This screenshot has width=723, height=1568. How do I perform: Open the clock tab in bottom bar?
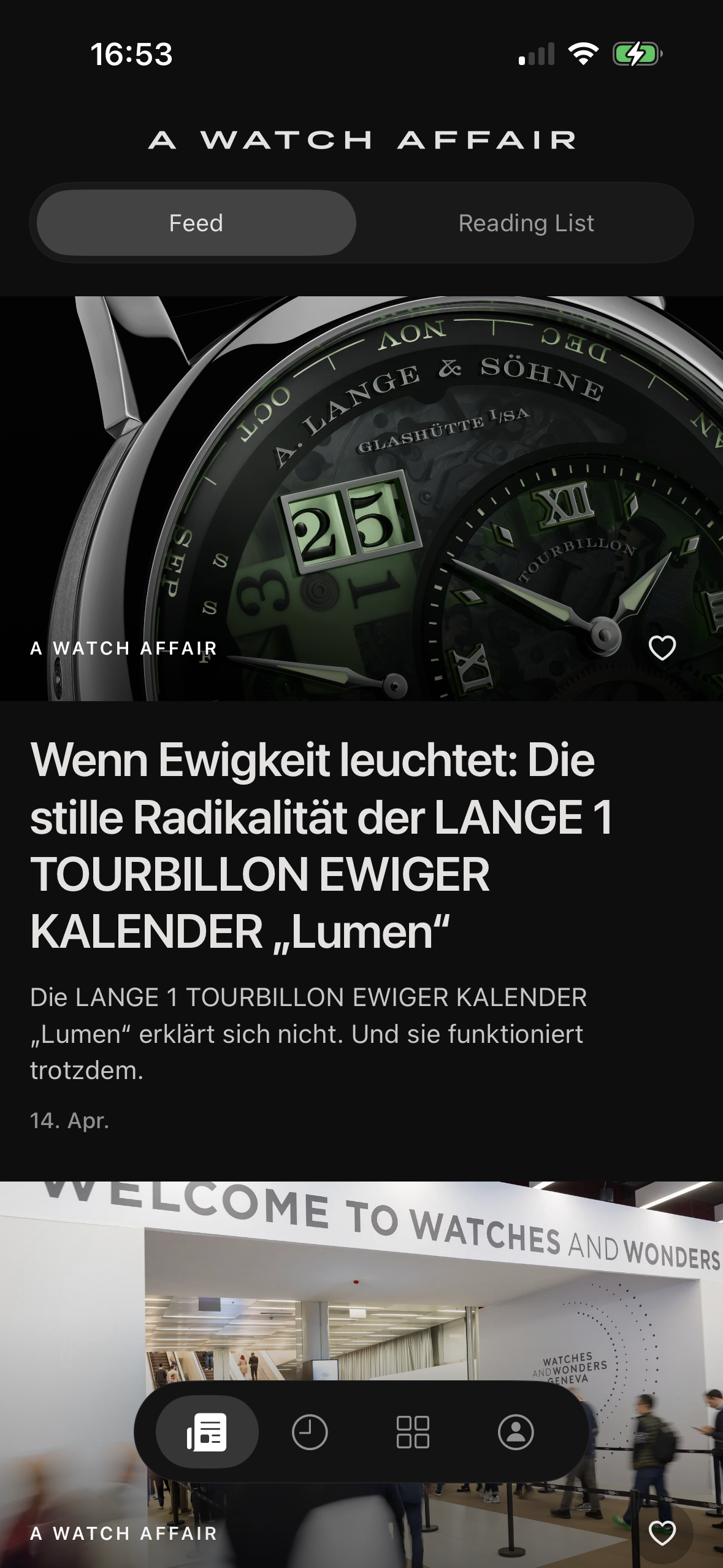coord(310,1432)
